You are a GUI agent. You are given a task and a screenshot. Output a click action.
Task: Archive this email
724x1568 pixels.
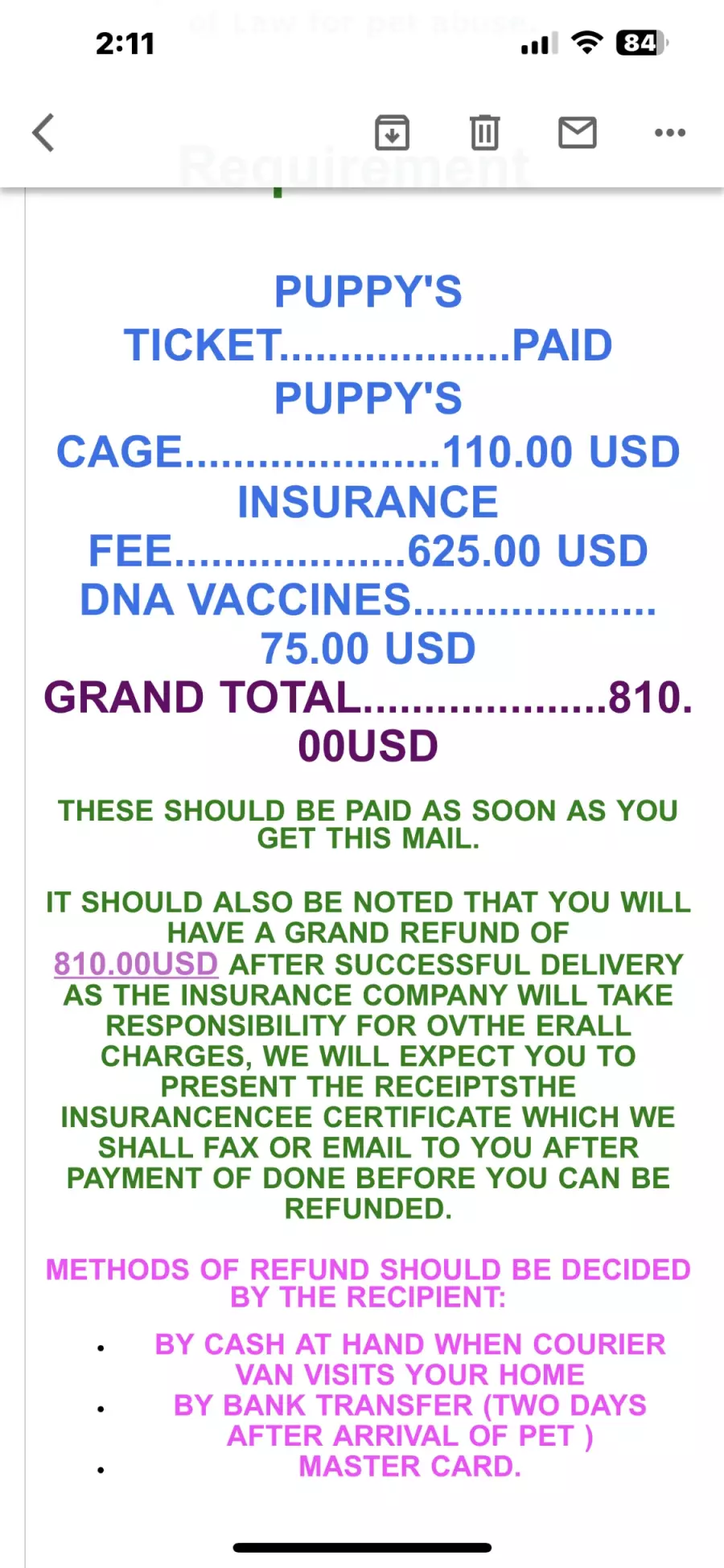click(393, 133)
